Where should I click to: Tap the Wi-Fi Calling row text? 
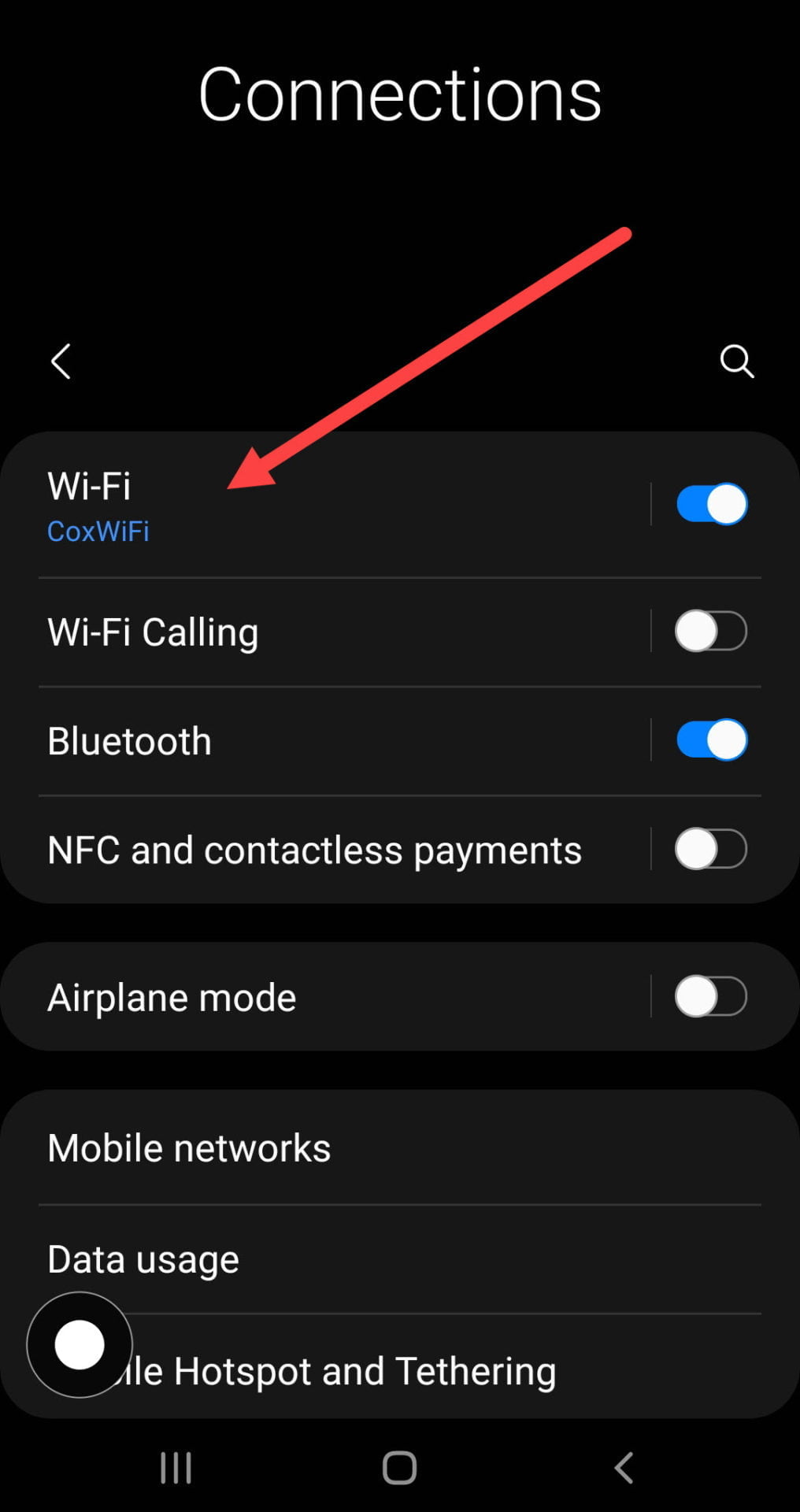click(x=154, y=631)
